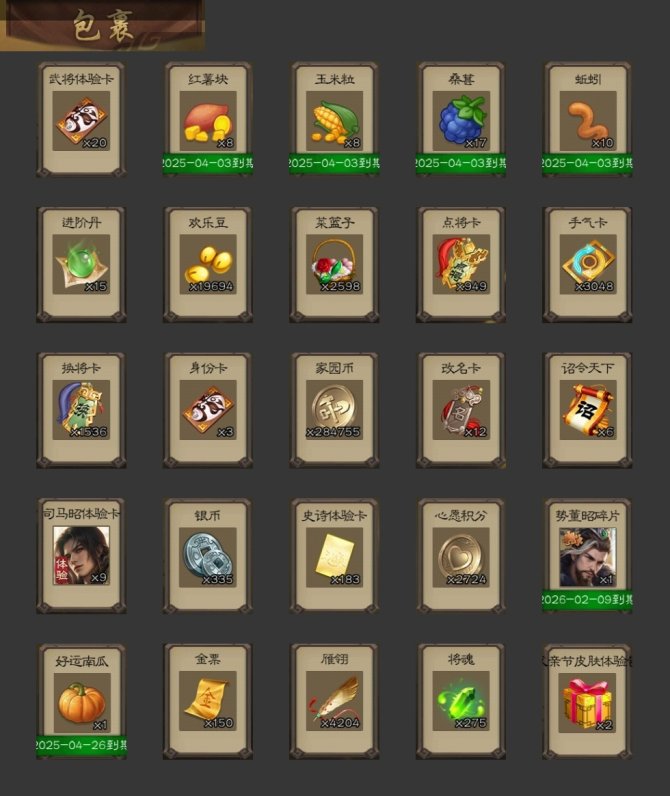Select the 武将体验卡 item
This screenshot has width=670, height=796.
click(x=81, y=123)
